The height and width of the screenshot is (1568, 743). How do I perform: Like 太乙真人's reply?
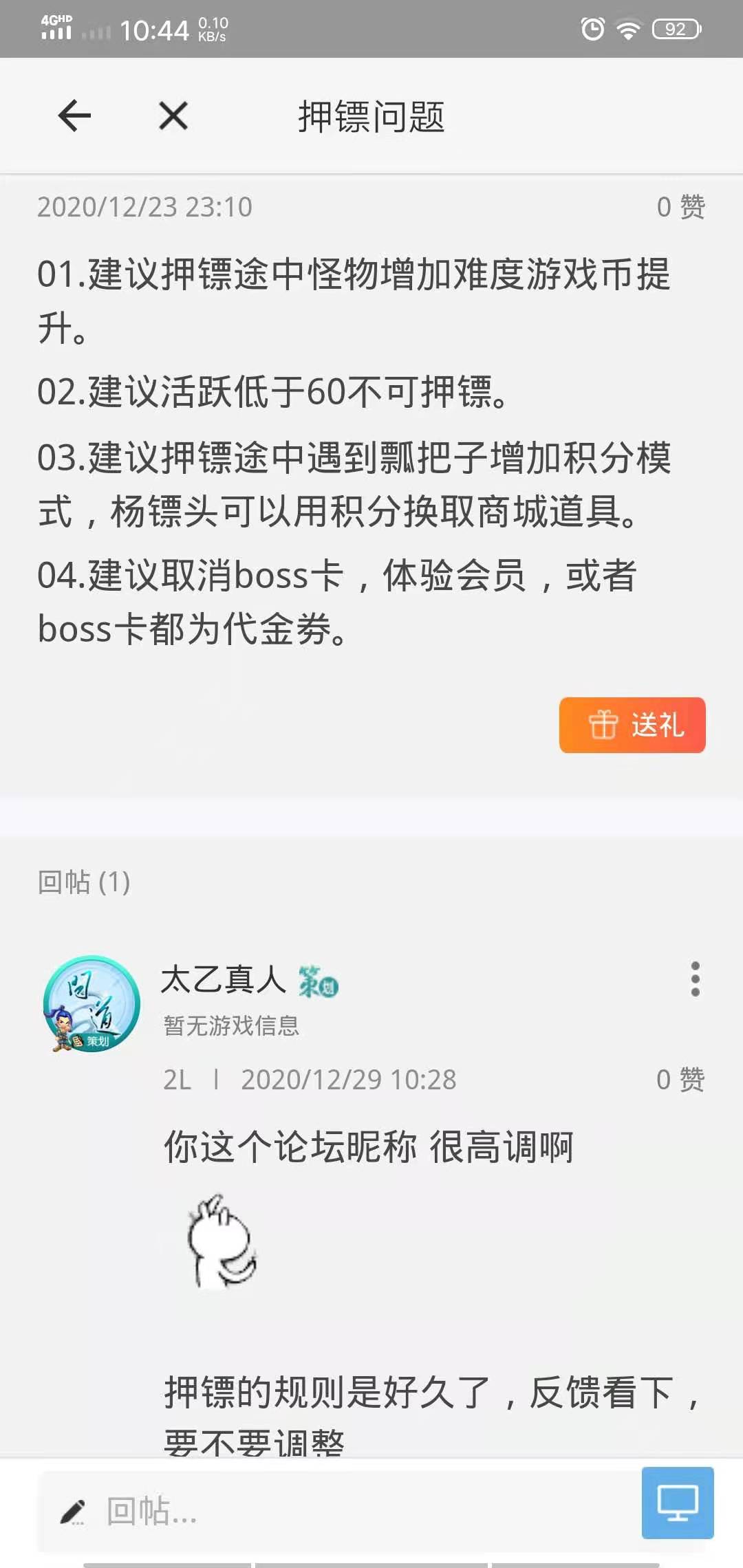point(680,1080)
